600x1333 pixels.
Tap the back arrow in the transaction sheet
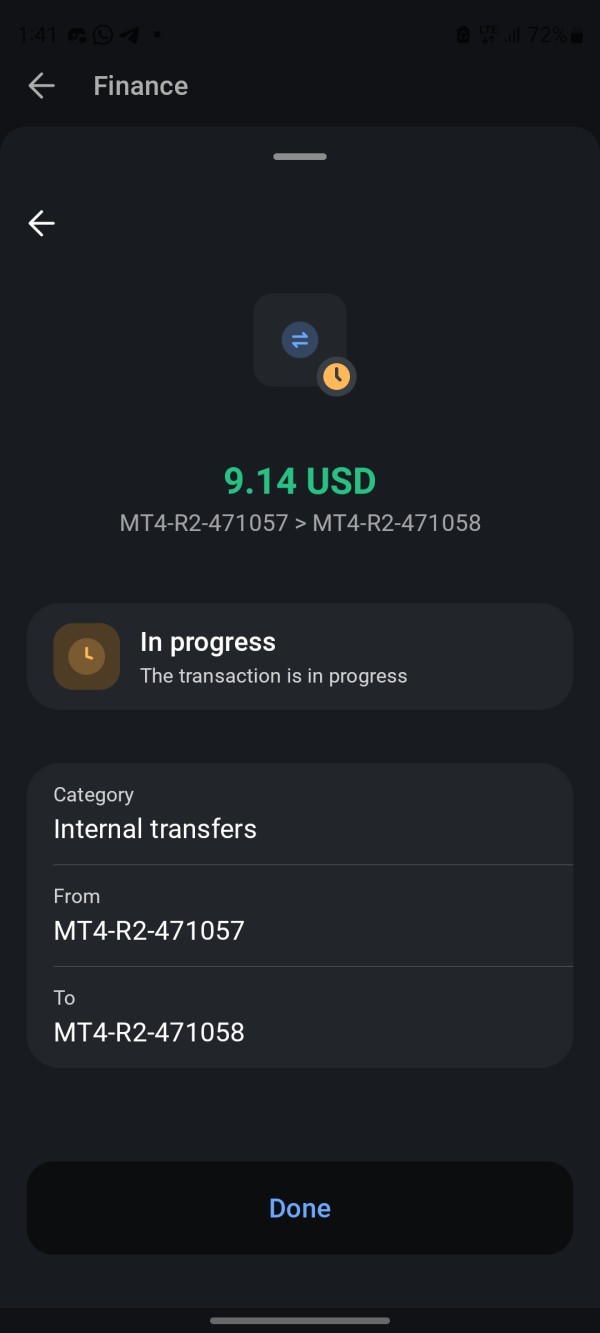pyautogui.click(x=41, y=223)
